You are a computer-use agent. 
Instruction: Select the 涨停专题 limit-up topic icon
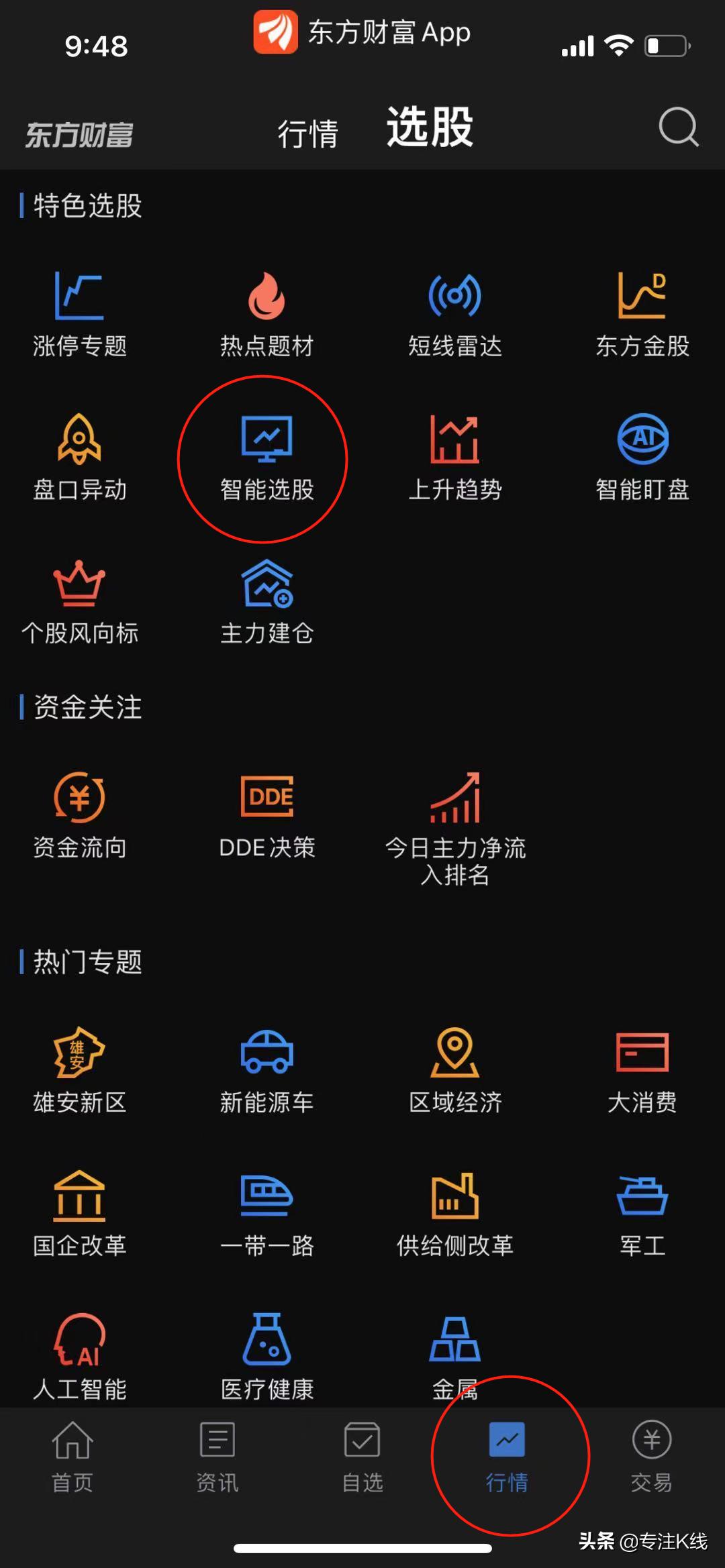(79, 309)
